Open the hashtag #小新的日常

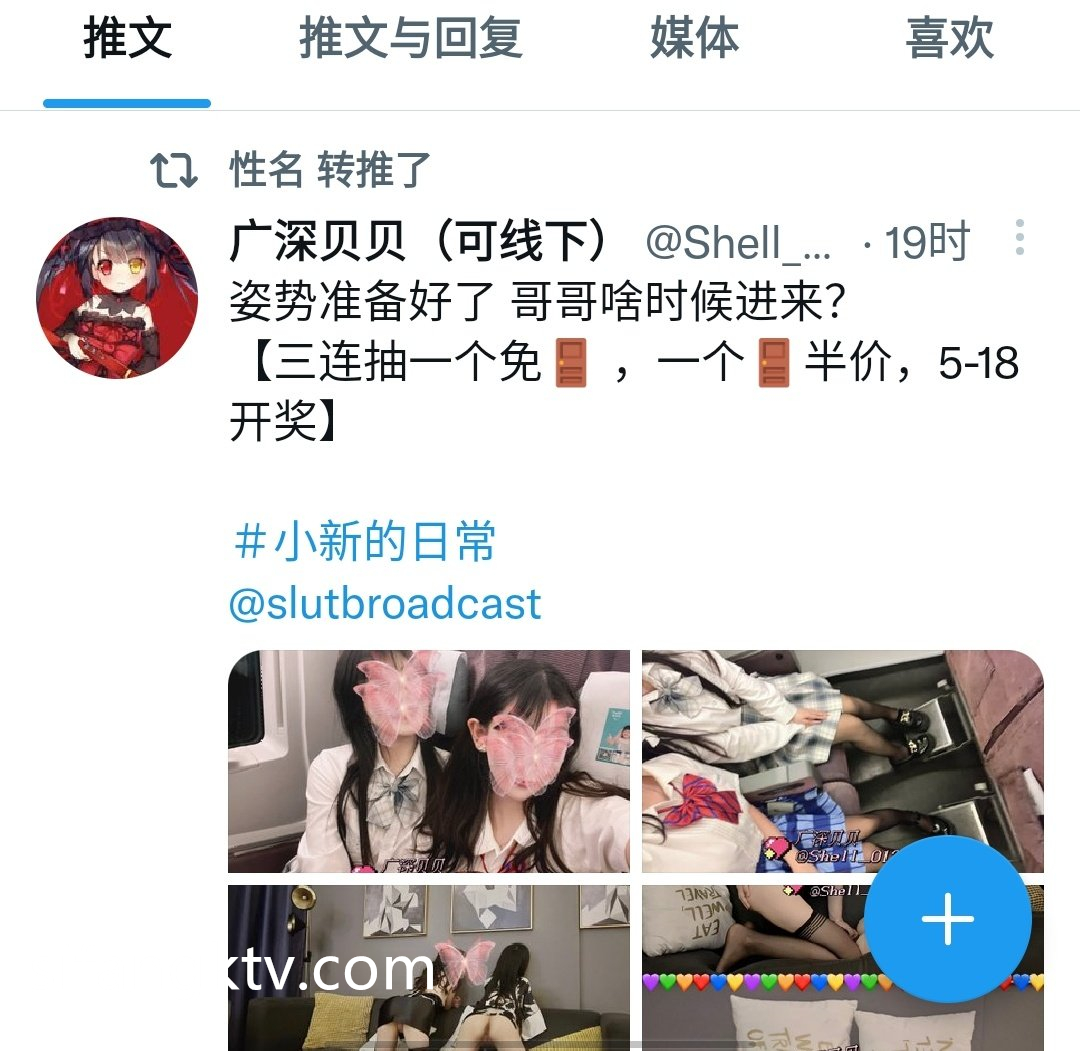coord(364,543)
